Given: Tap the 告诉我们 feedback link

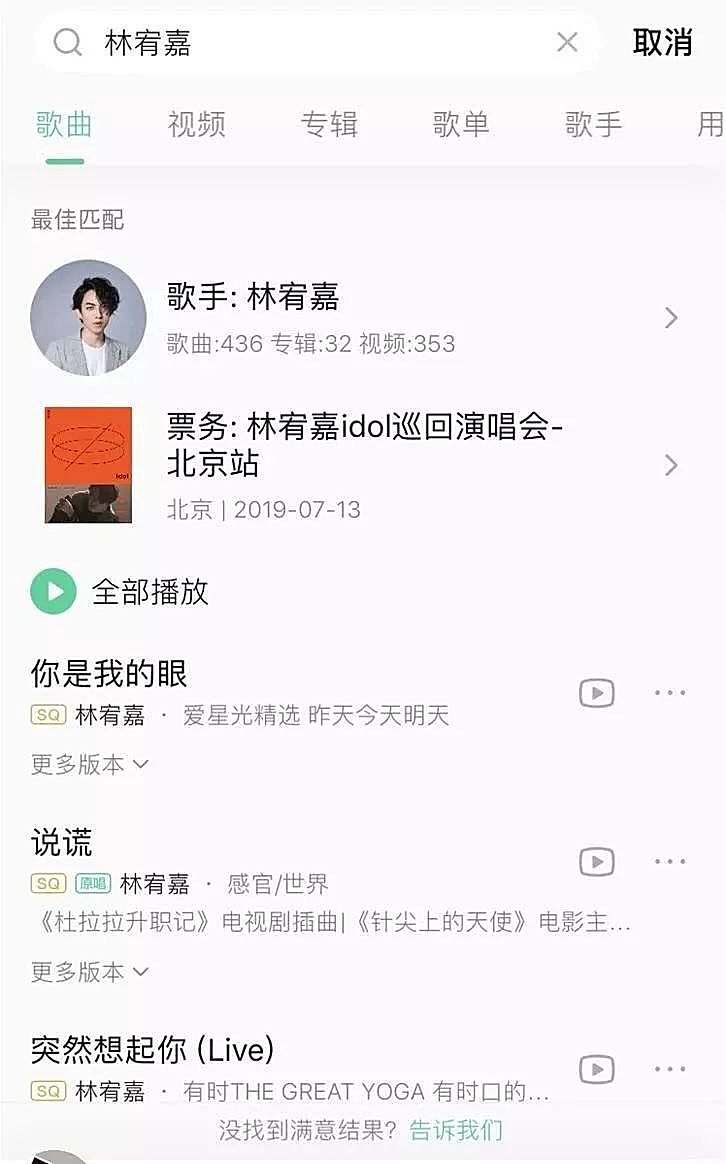Looking at the screenshot, I should [x=456, y=1131].
